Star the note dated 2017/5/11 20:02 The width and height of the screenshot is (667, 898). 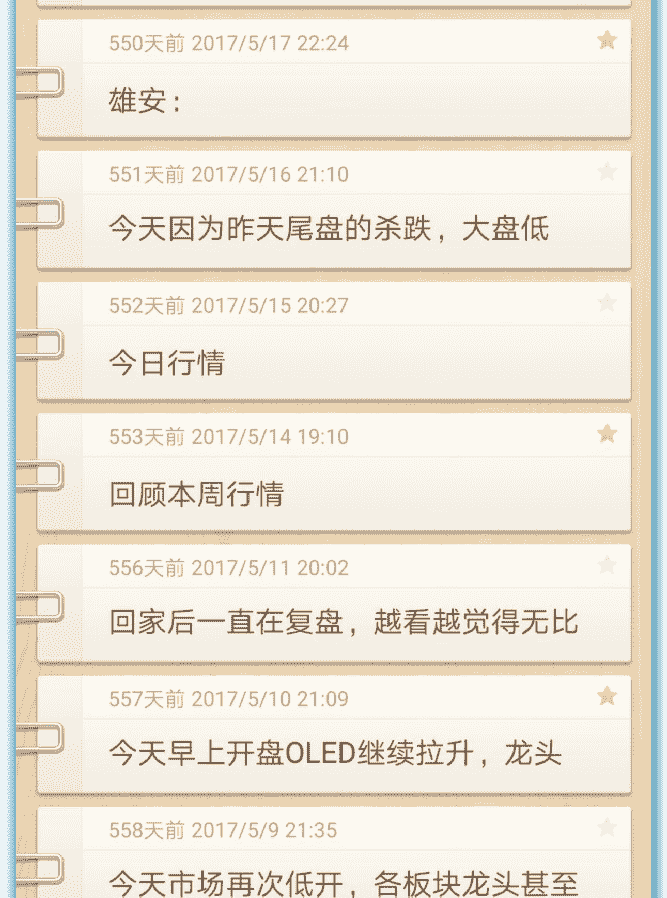point(607,565)
